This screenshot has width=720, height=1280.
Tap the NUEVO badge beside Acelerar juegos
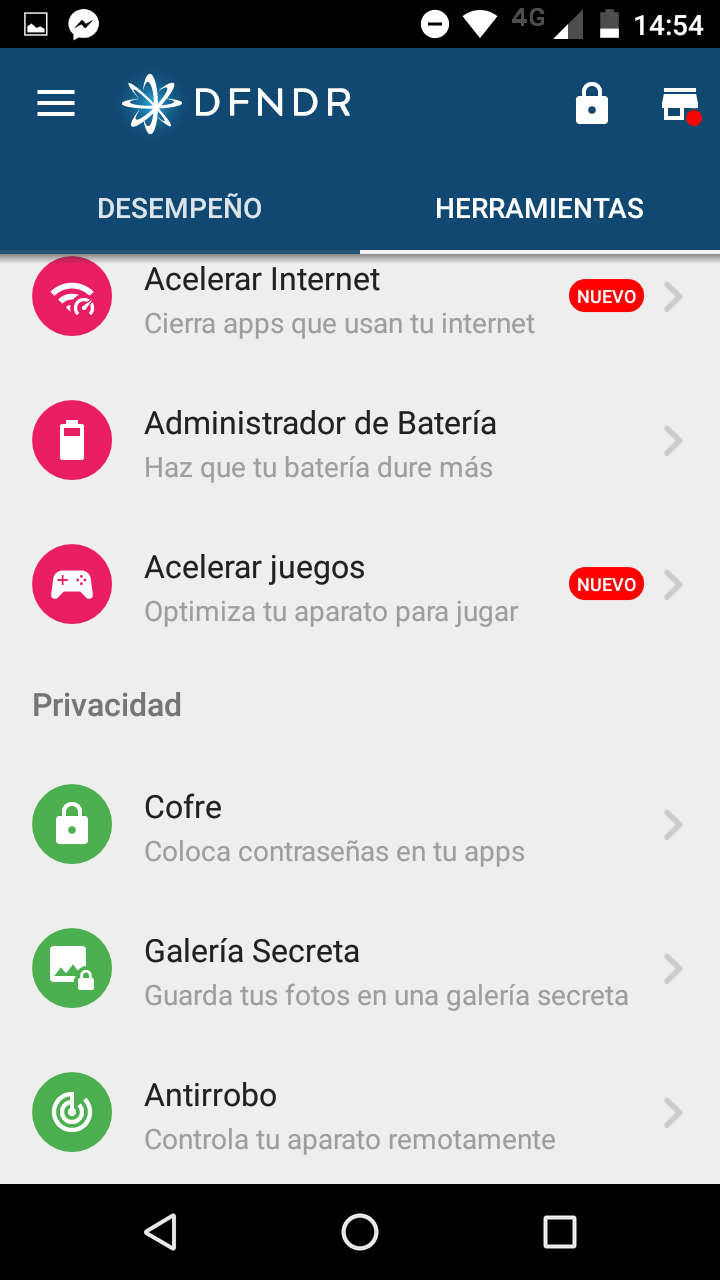pos(606,584)
